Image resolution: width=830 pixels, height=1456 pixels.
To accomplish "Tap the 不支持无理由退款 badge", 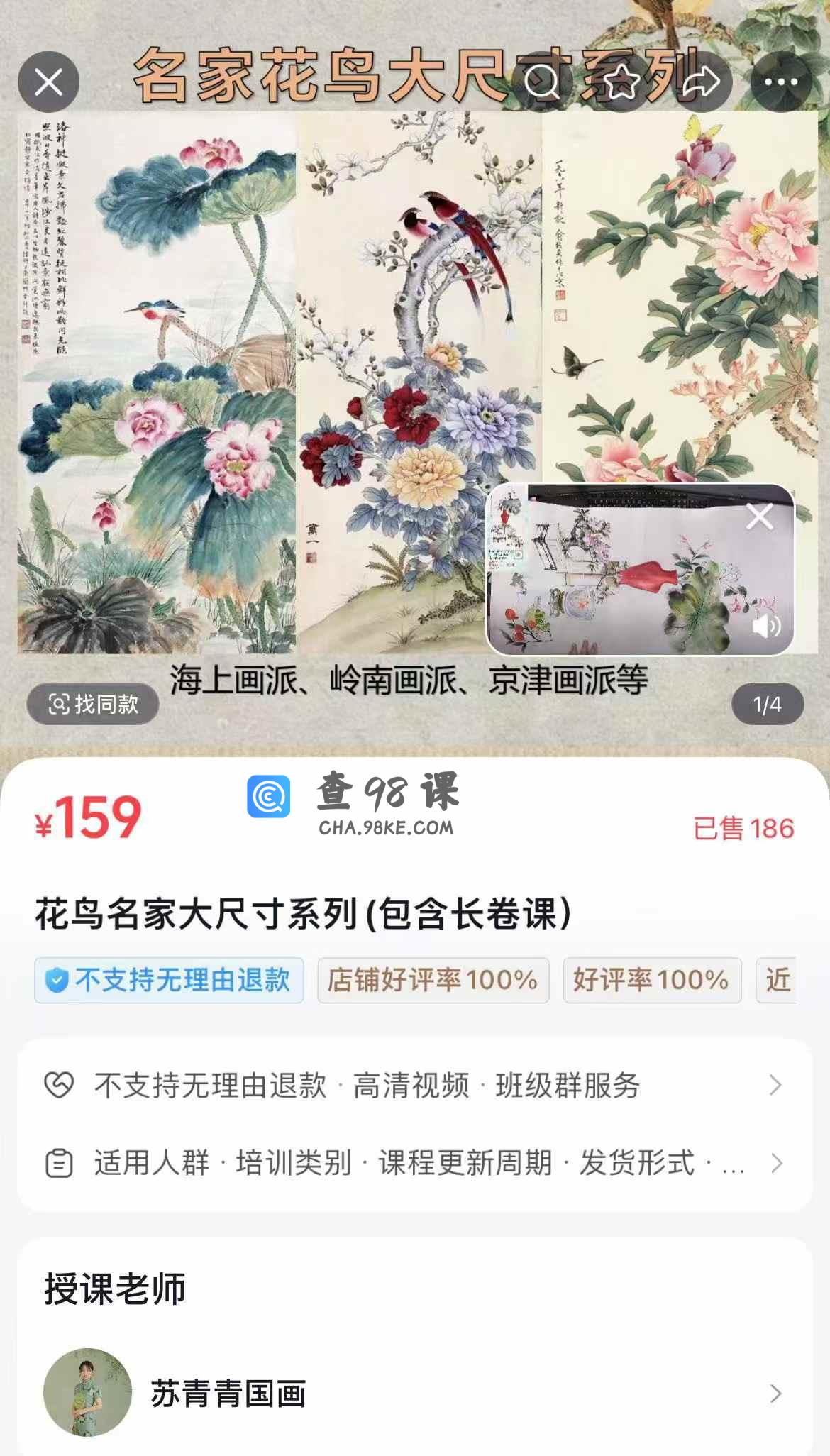I will [169, 980].
